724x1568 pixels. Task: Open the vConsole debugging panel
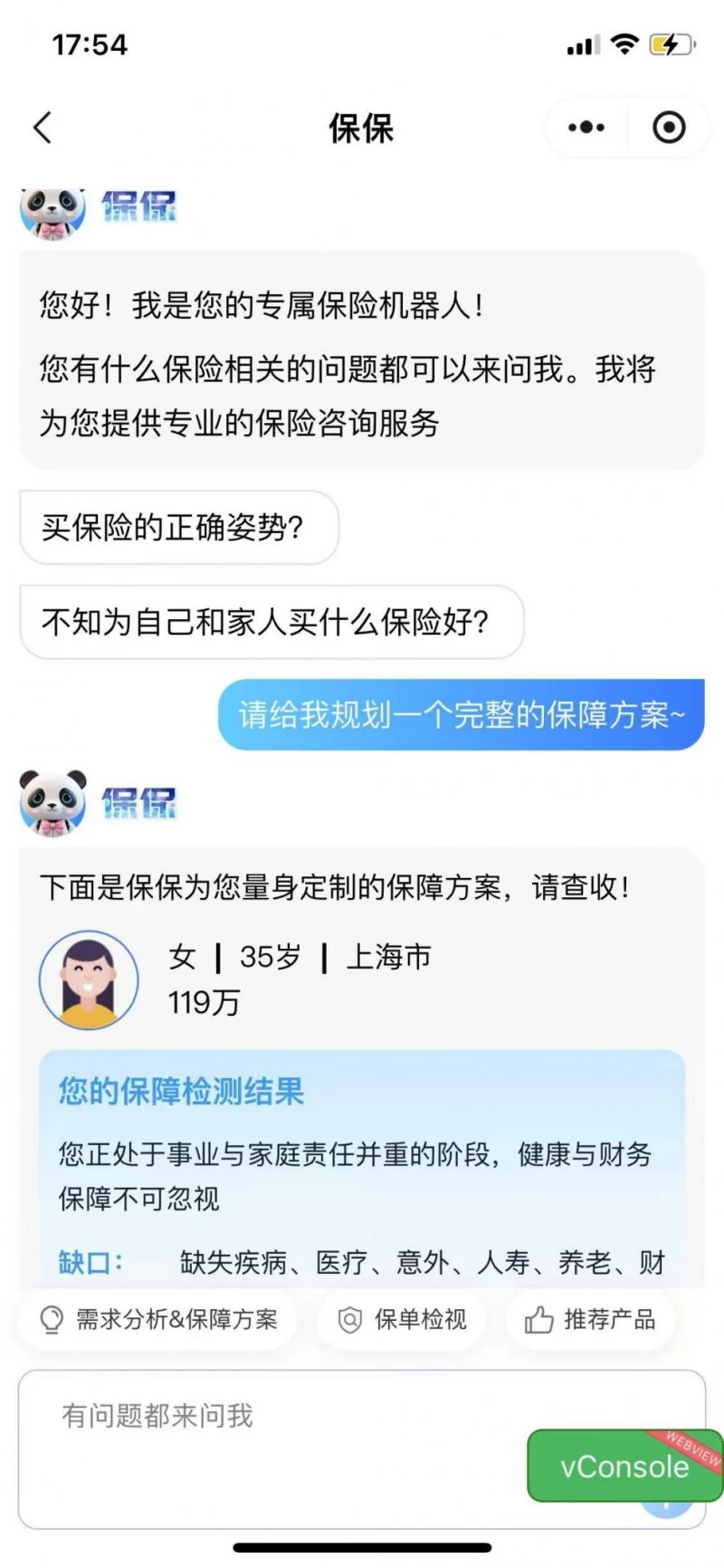tap(623, 1467)
